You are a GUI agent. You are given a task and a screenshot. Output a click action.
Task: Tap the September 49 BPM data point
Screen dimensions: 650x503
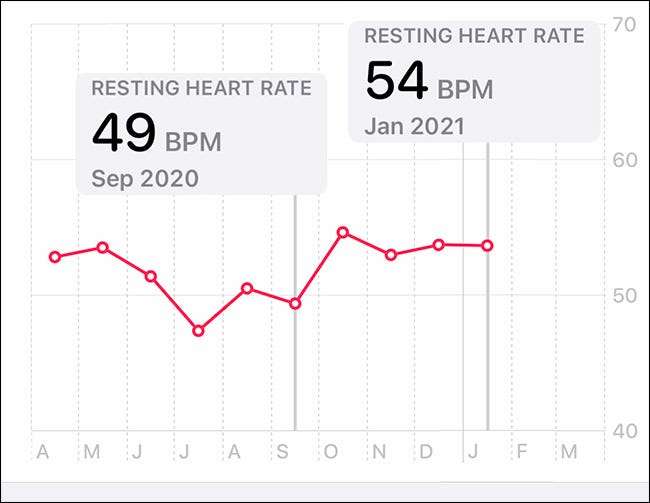295,303
